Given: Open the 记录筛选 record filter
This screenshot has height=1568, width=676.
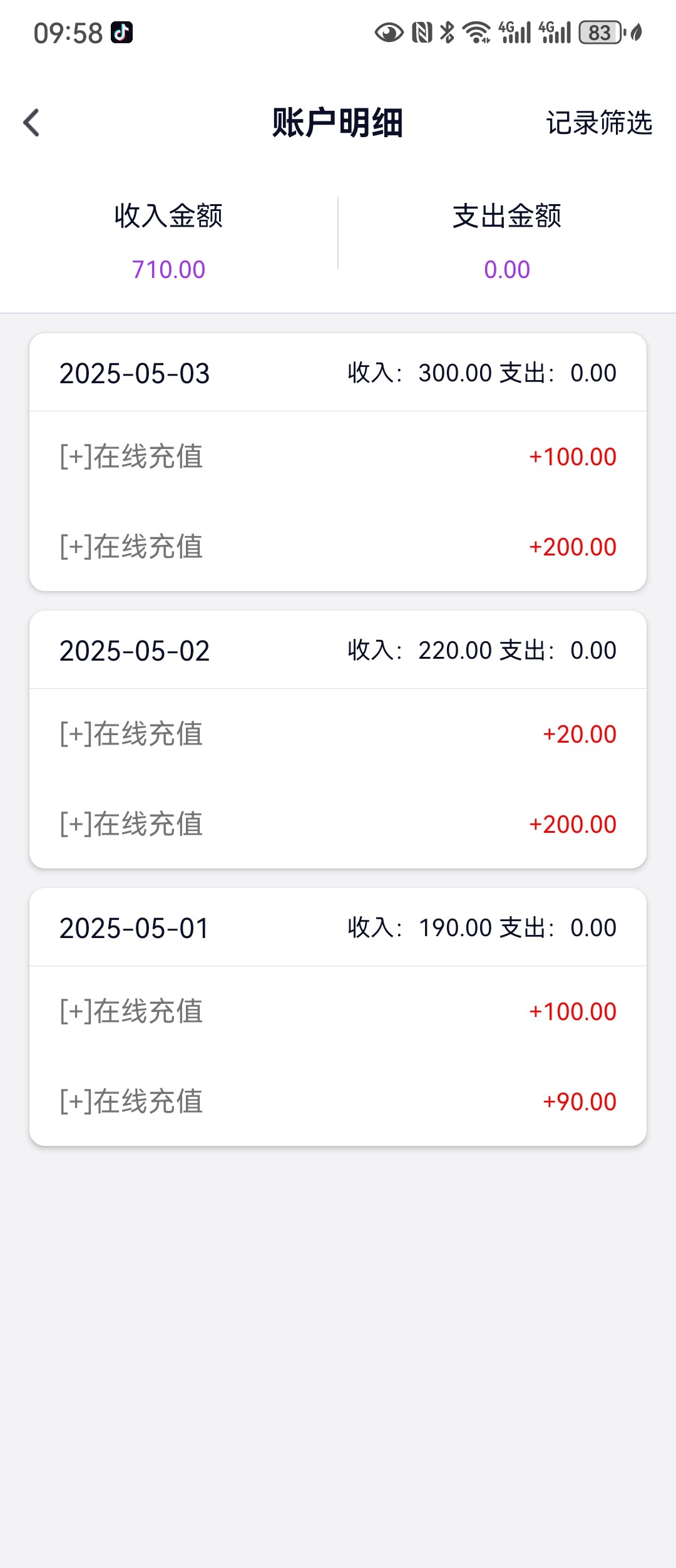Looking at the screenshot, I should click(598, 123).
